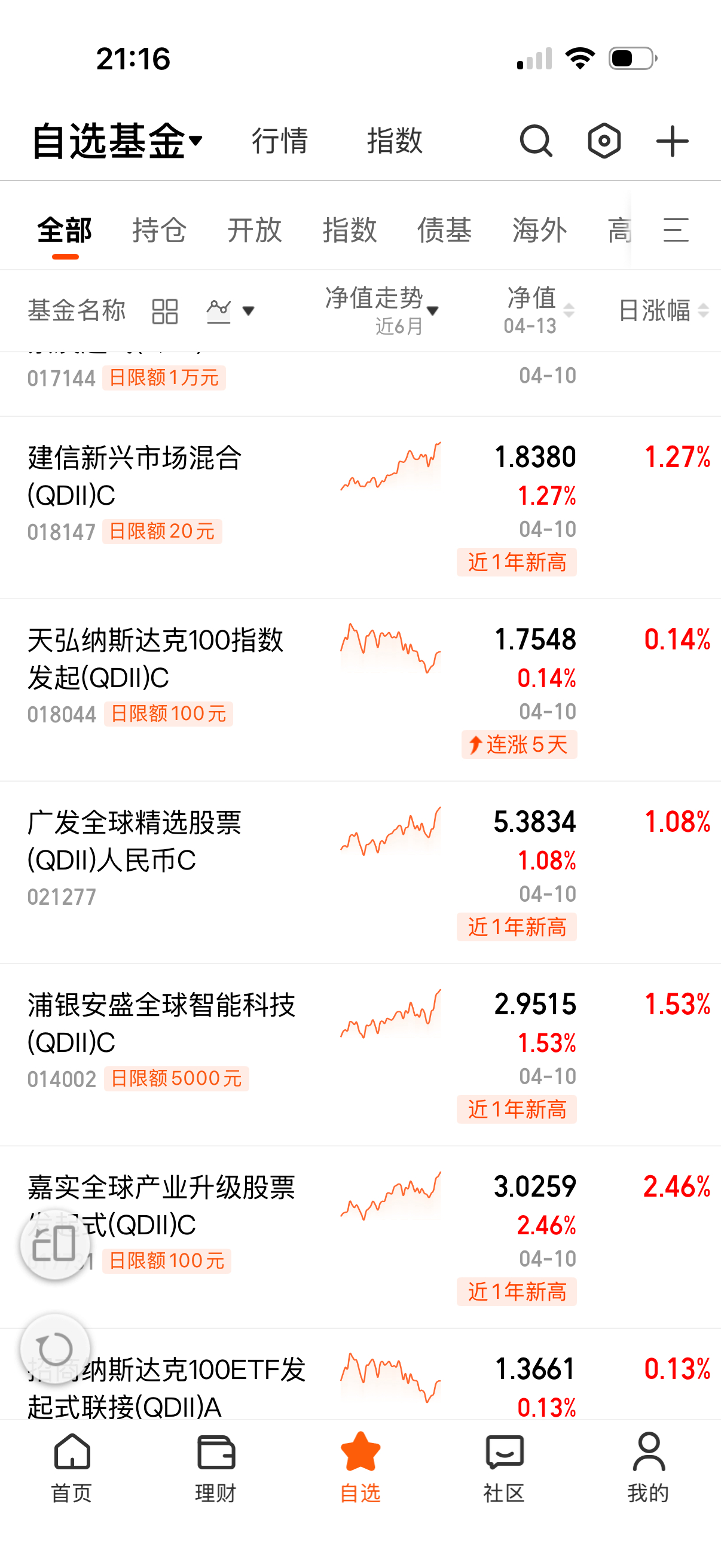This screenshot has width=721, height=1568.
Task: Sort funds by 净值
Action: click(x=539, y=310)
